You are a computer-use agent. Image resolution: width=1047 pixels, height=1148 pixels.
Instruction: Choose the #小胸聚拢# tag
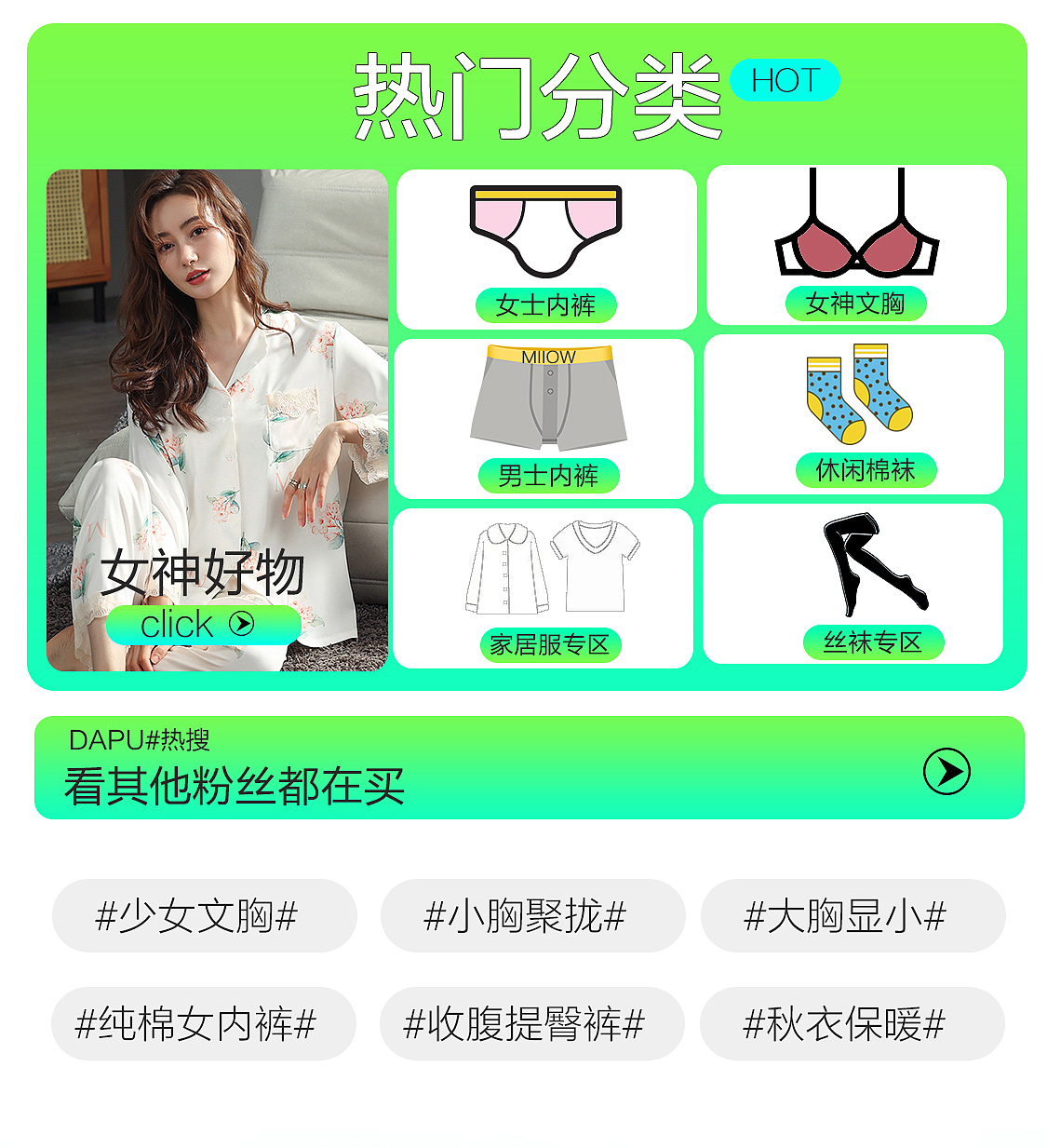coord(532,915)
